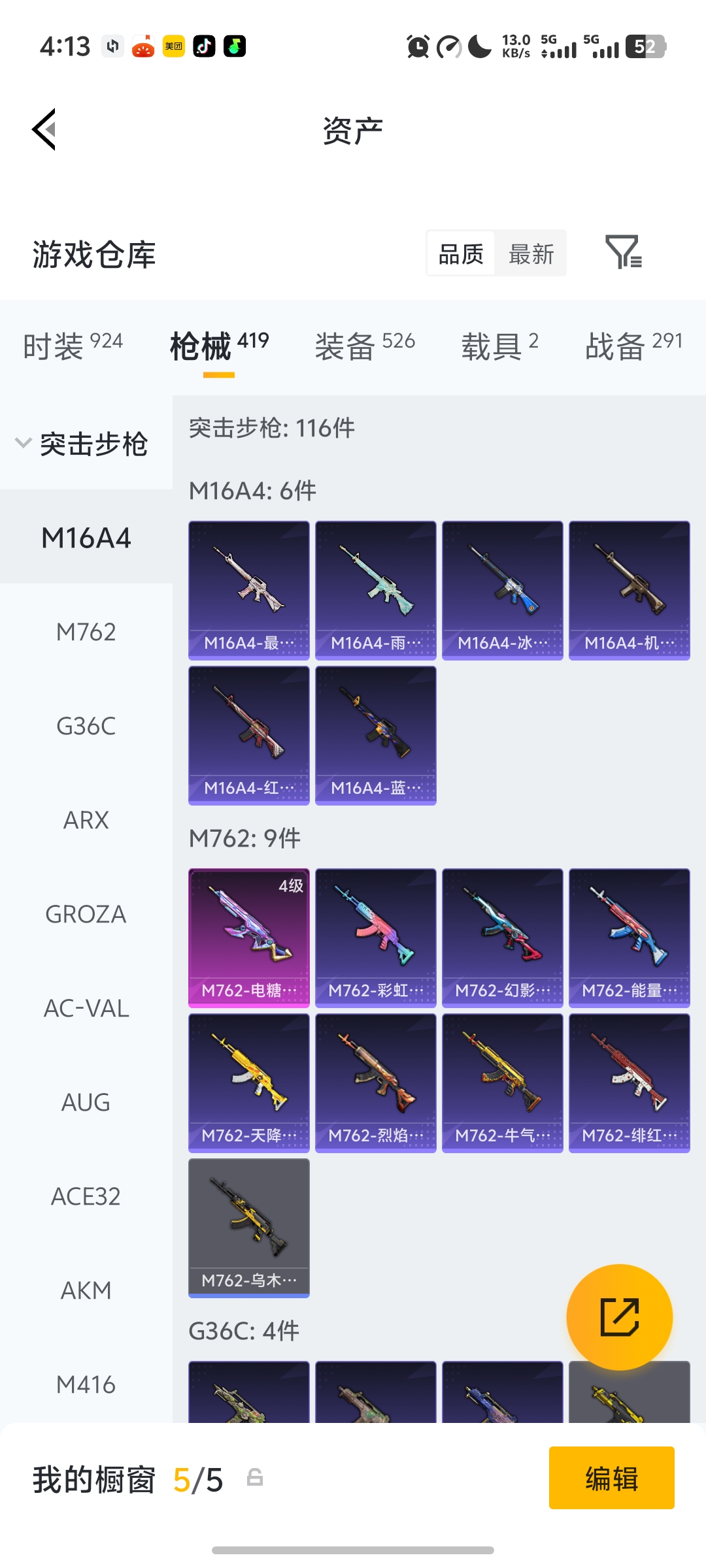Tap the orange share floating button
The image size is (706, 1568).
(619, 1316)
